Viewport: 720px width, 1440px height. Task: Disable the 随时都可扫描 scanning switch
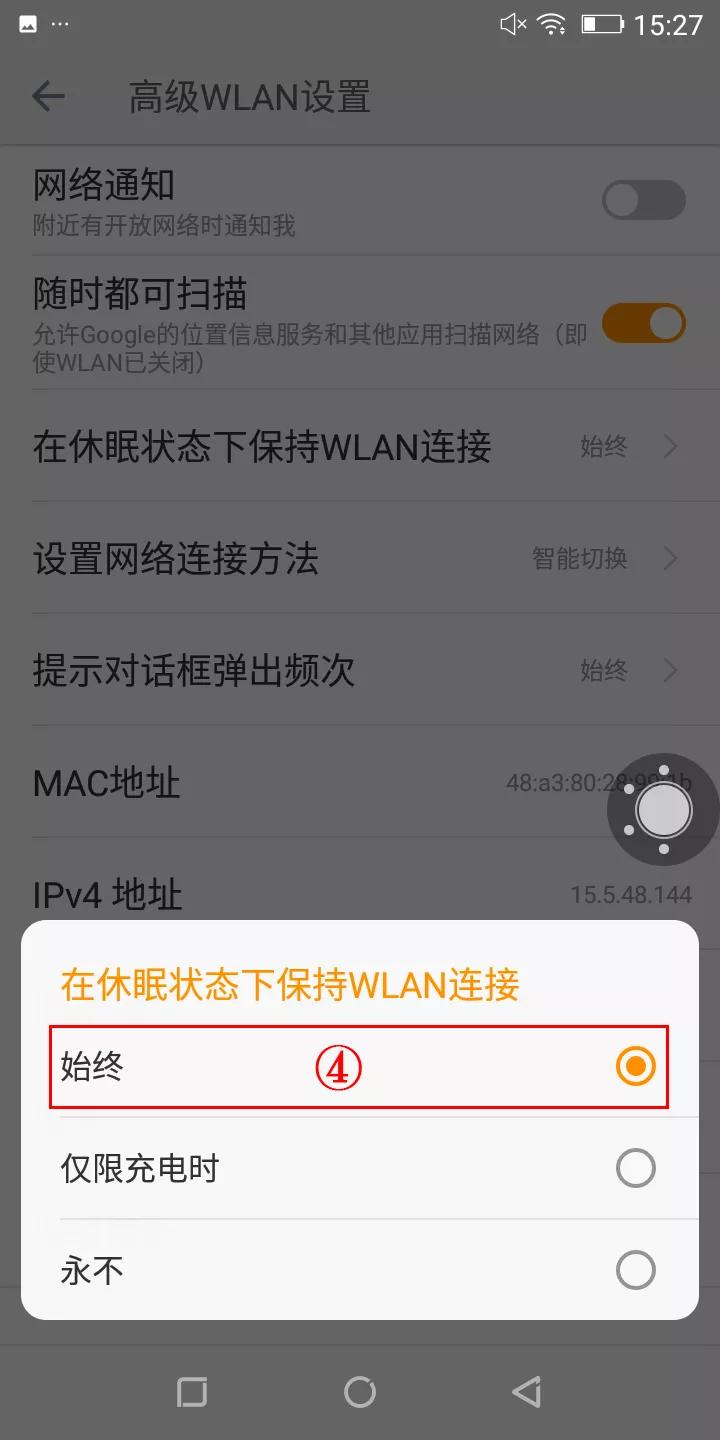click(643, 325)
